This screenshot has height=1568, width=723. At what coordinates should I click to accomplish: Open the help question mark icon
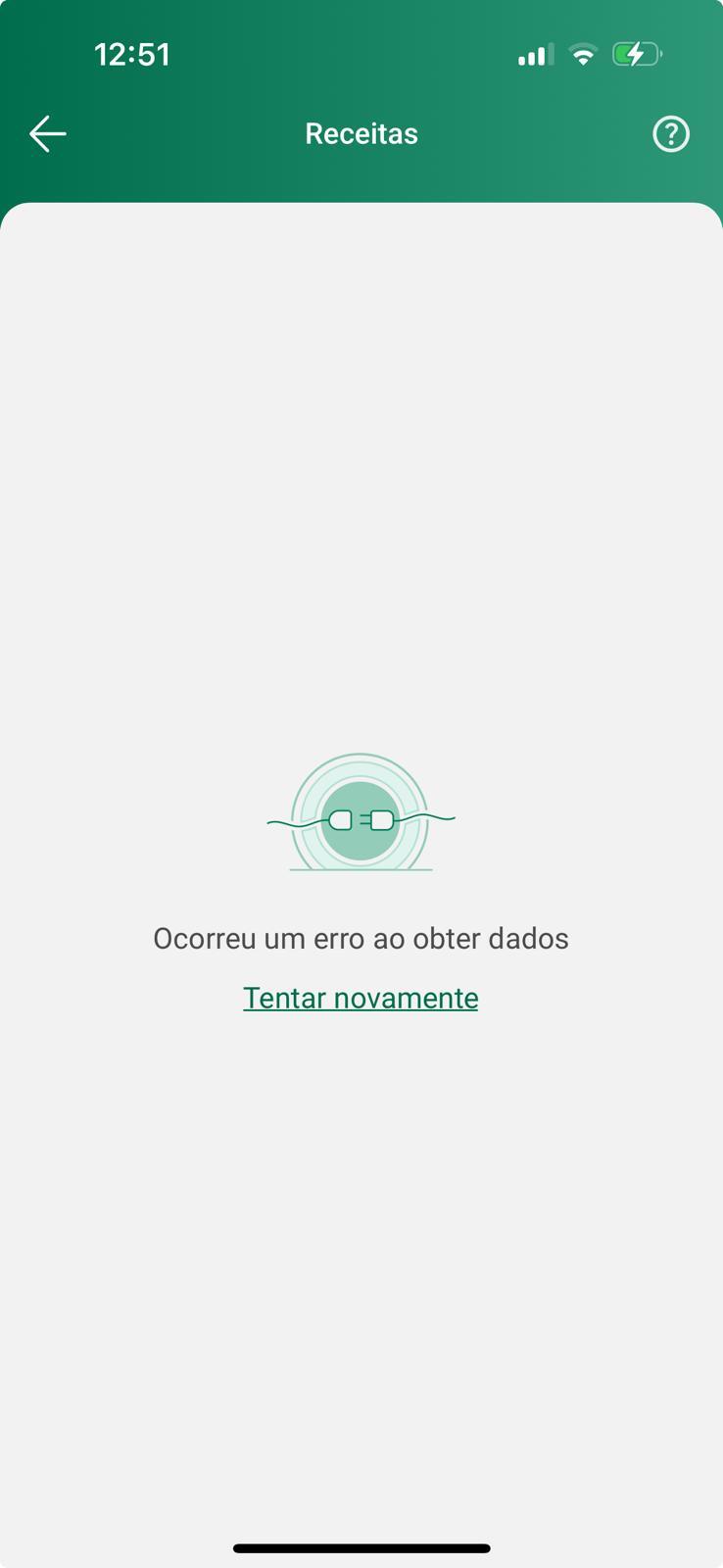pos(671,134)
